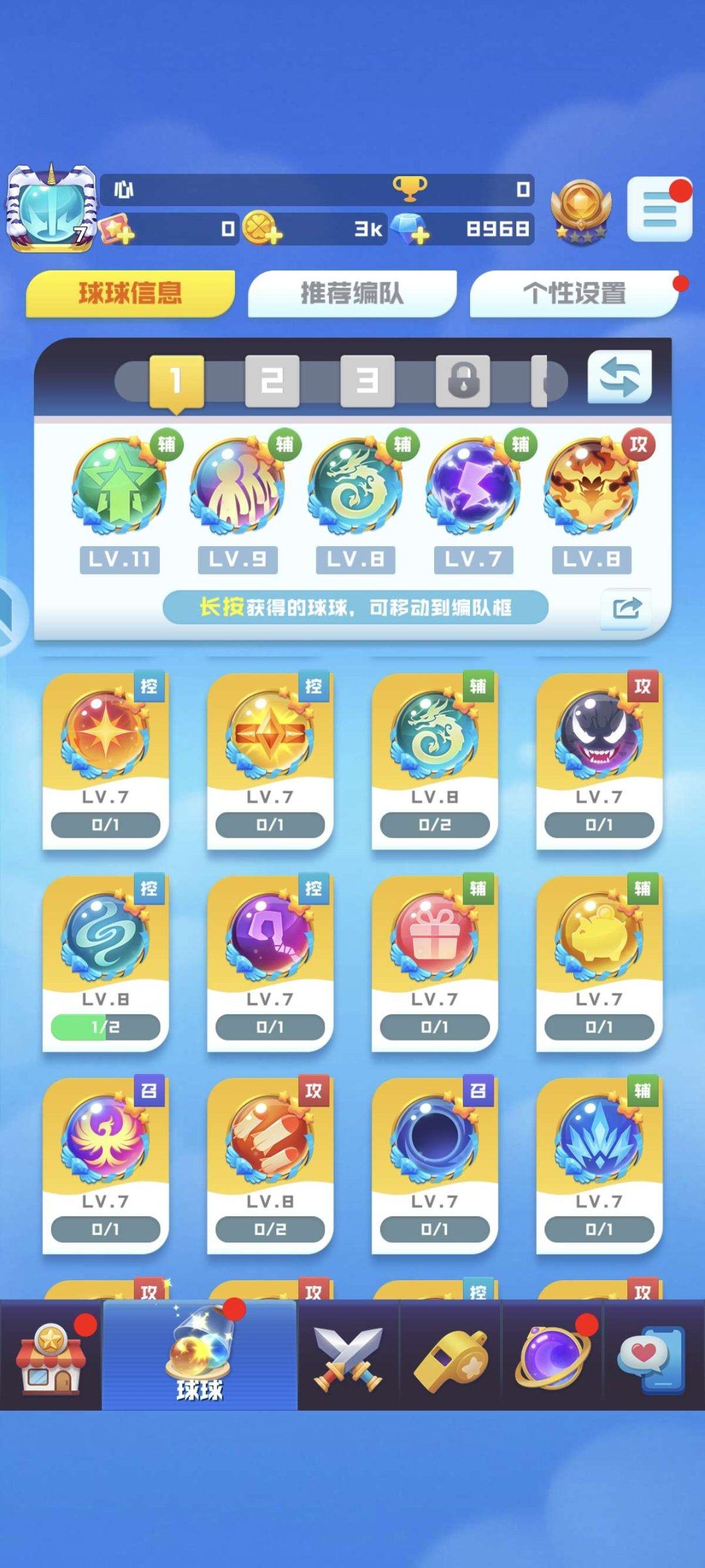Select team slot 2
Screen dimensions: 705x1568
[x=272, y=380]
